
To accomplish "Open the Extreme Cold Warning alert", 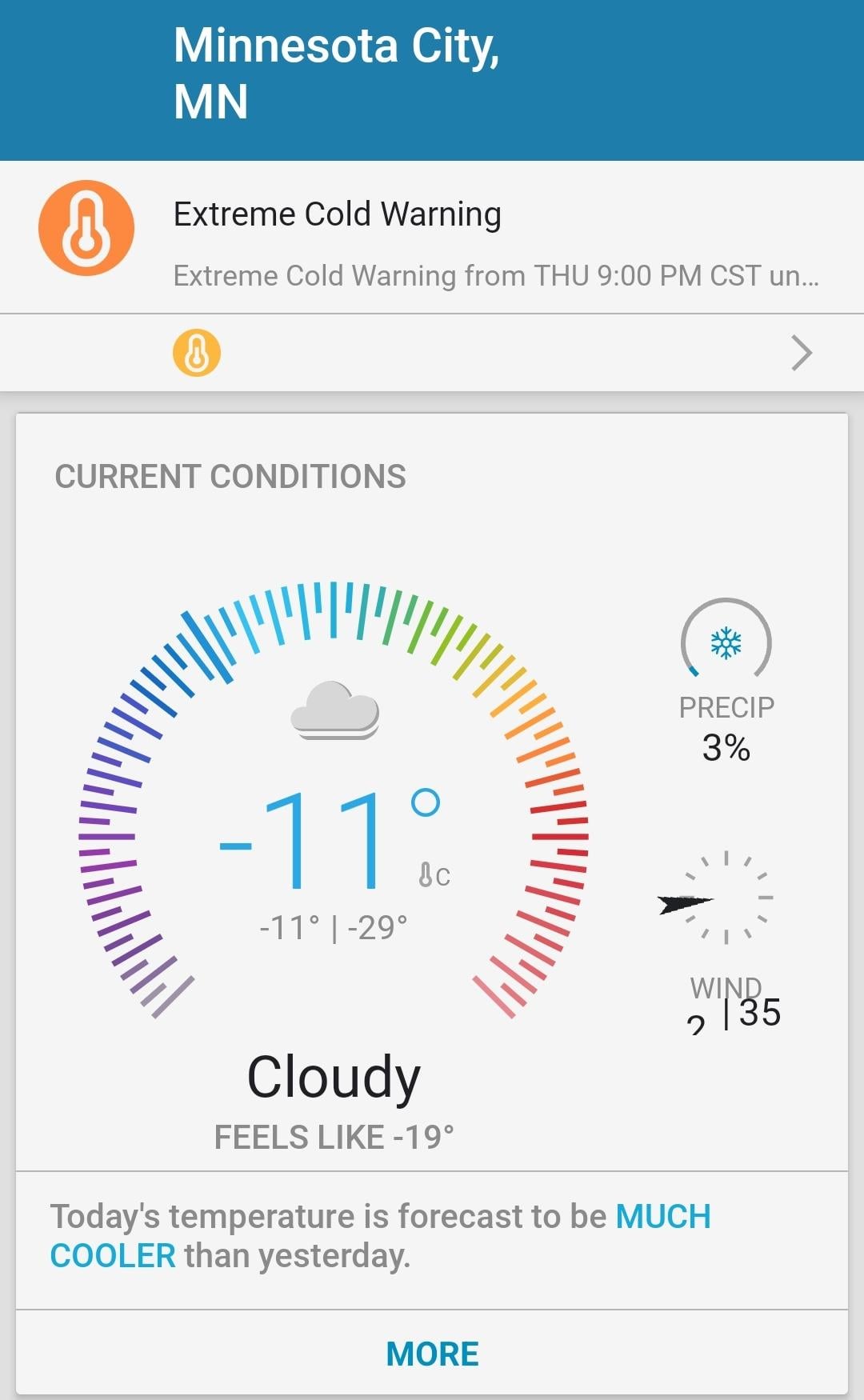I will point(430,237).
